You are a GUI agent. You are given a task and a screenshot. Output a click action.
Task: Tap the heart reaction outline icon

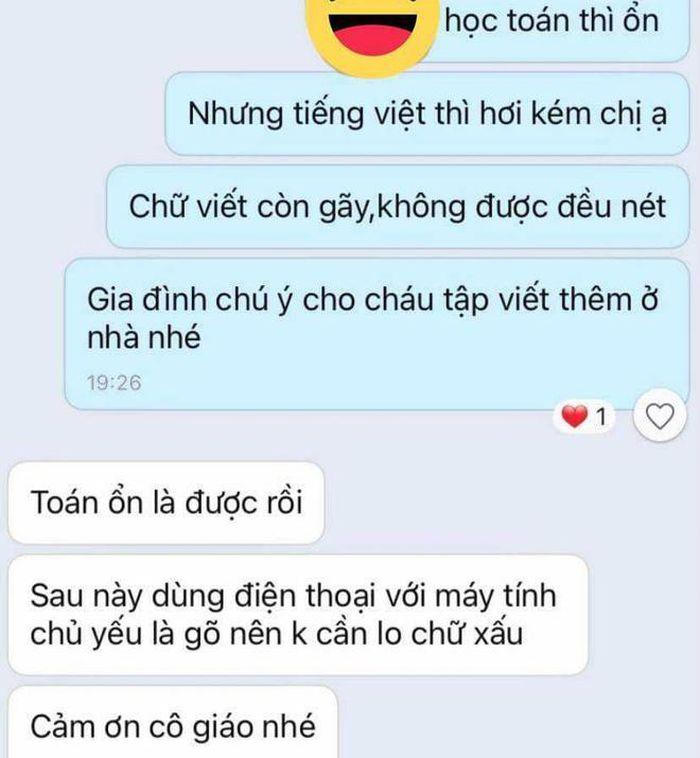tap(660, 417)
